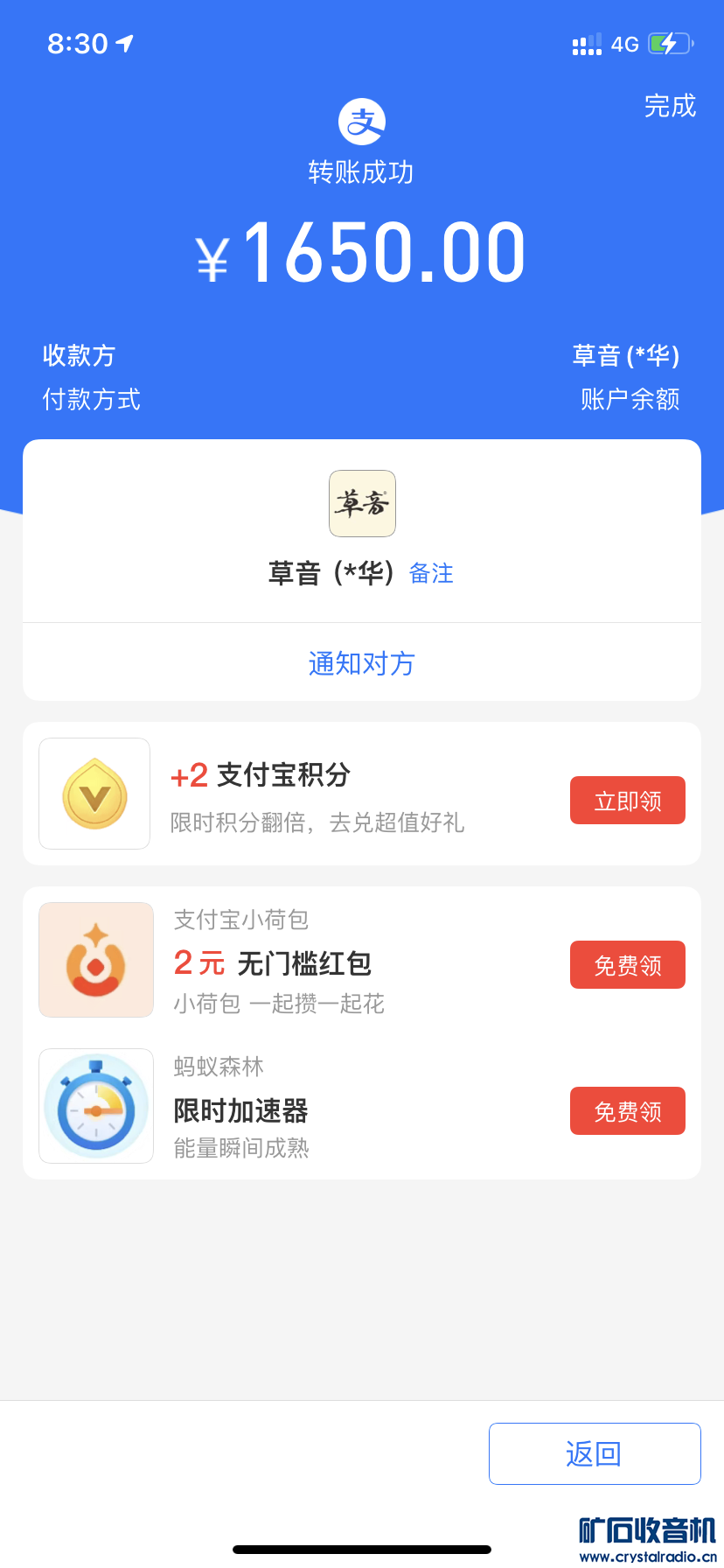Claim the 2元 无门槛红包 for free

click(x=627, y=965)
